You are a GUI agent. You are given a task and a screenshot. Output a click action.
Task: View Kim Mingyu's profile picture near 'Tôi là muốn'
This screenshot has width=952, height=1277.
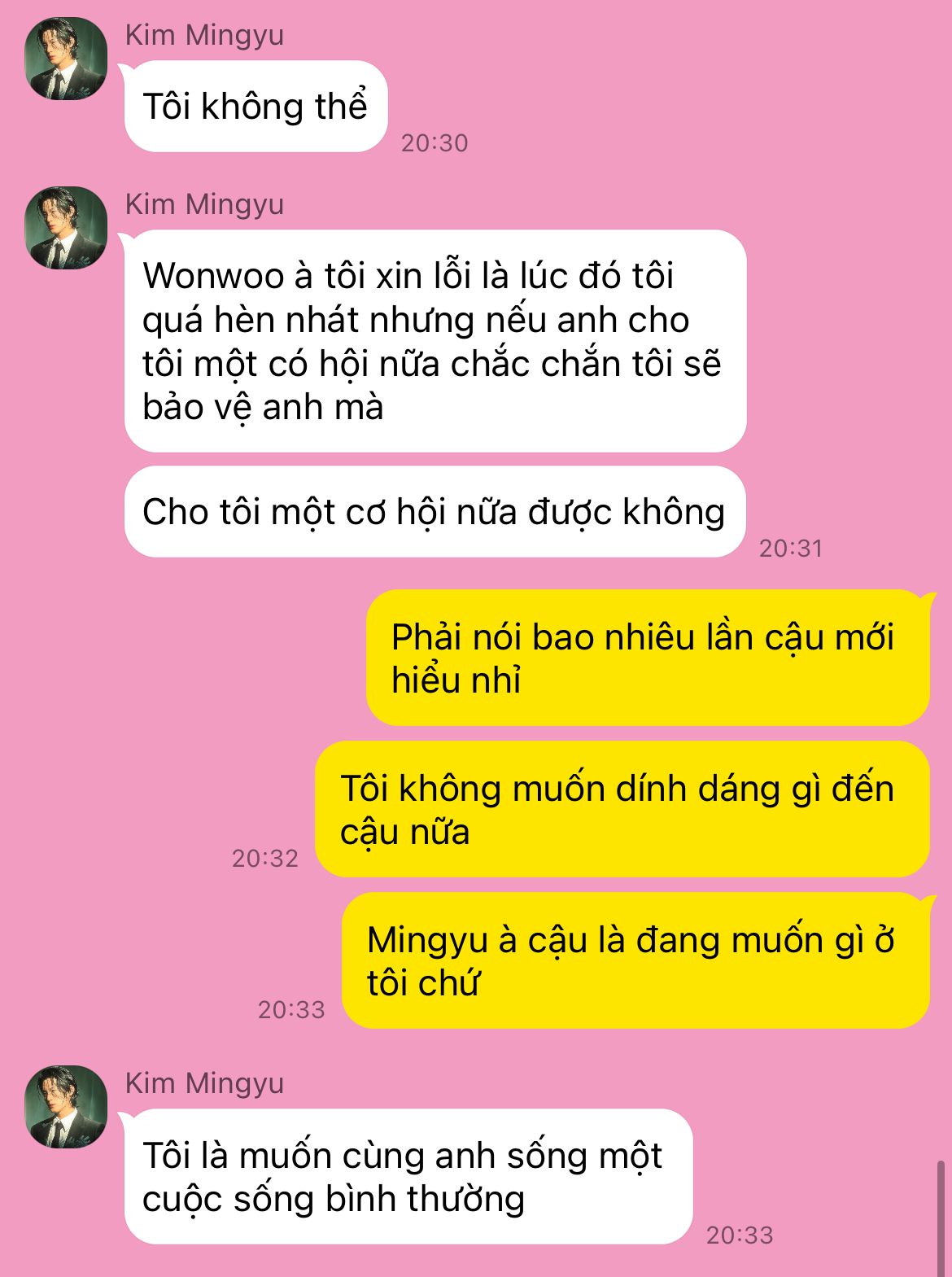[x=66, y=1107]
